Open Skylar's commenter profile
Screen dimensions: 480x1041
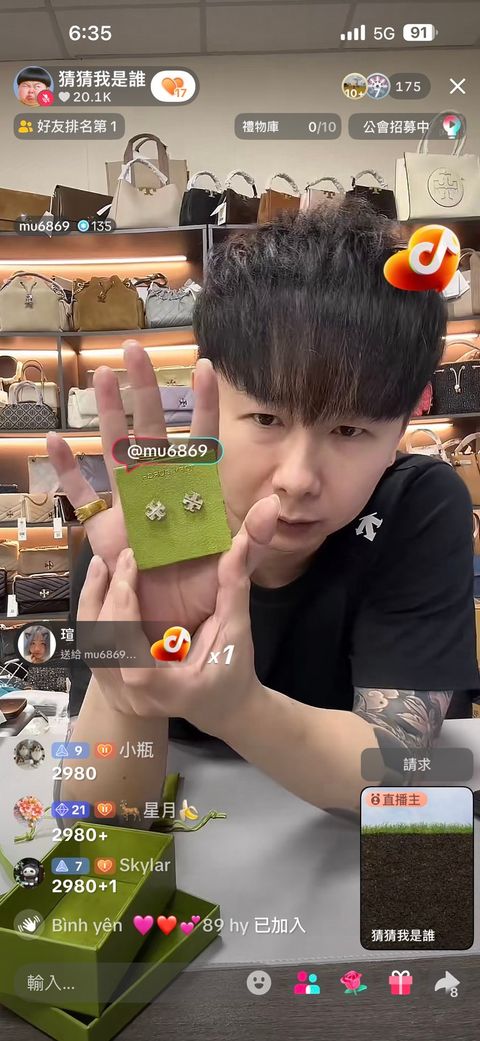click(x=30, y=872)
